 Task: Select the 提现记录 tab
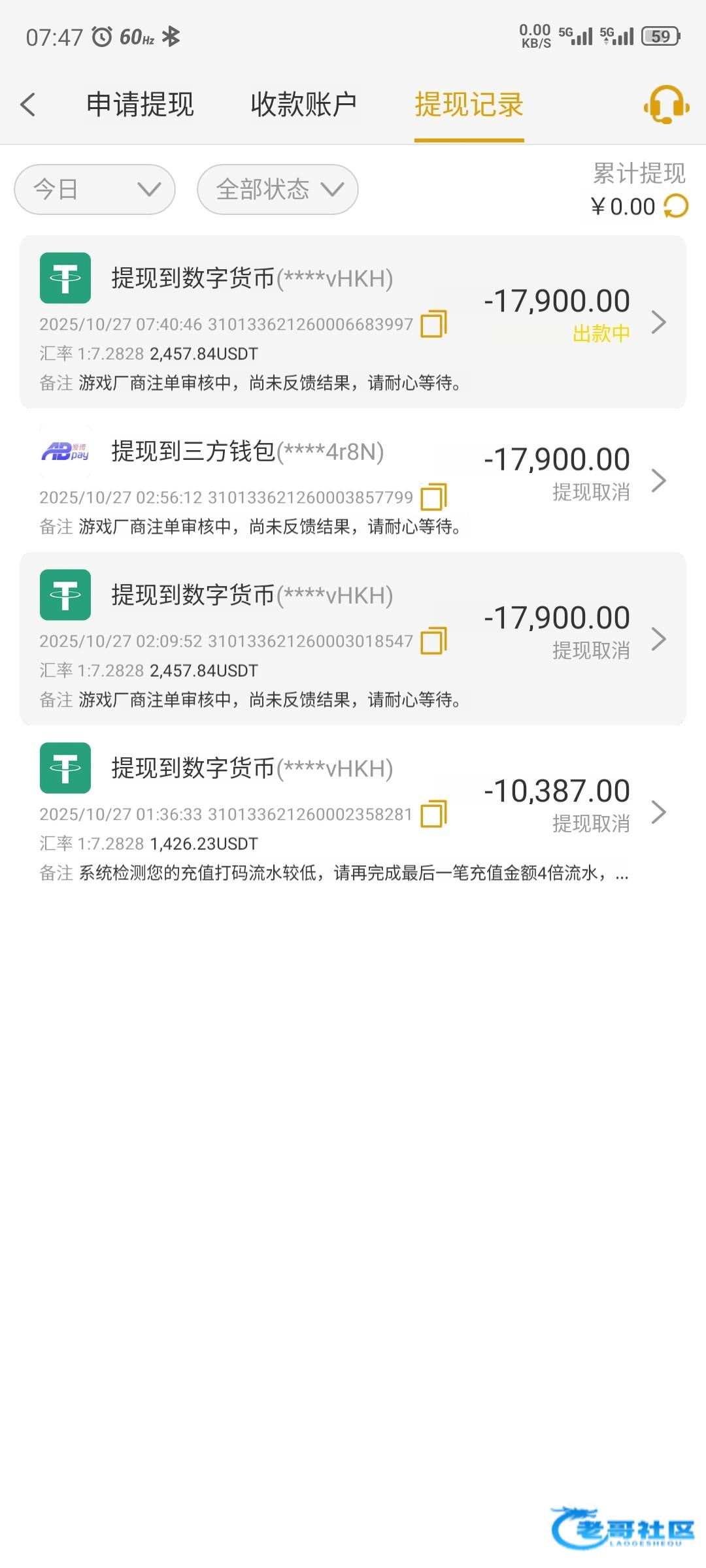pos(469,105)
